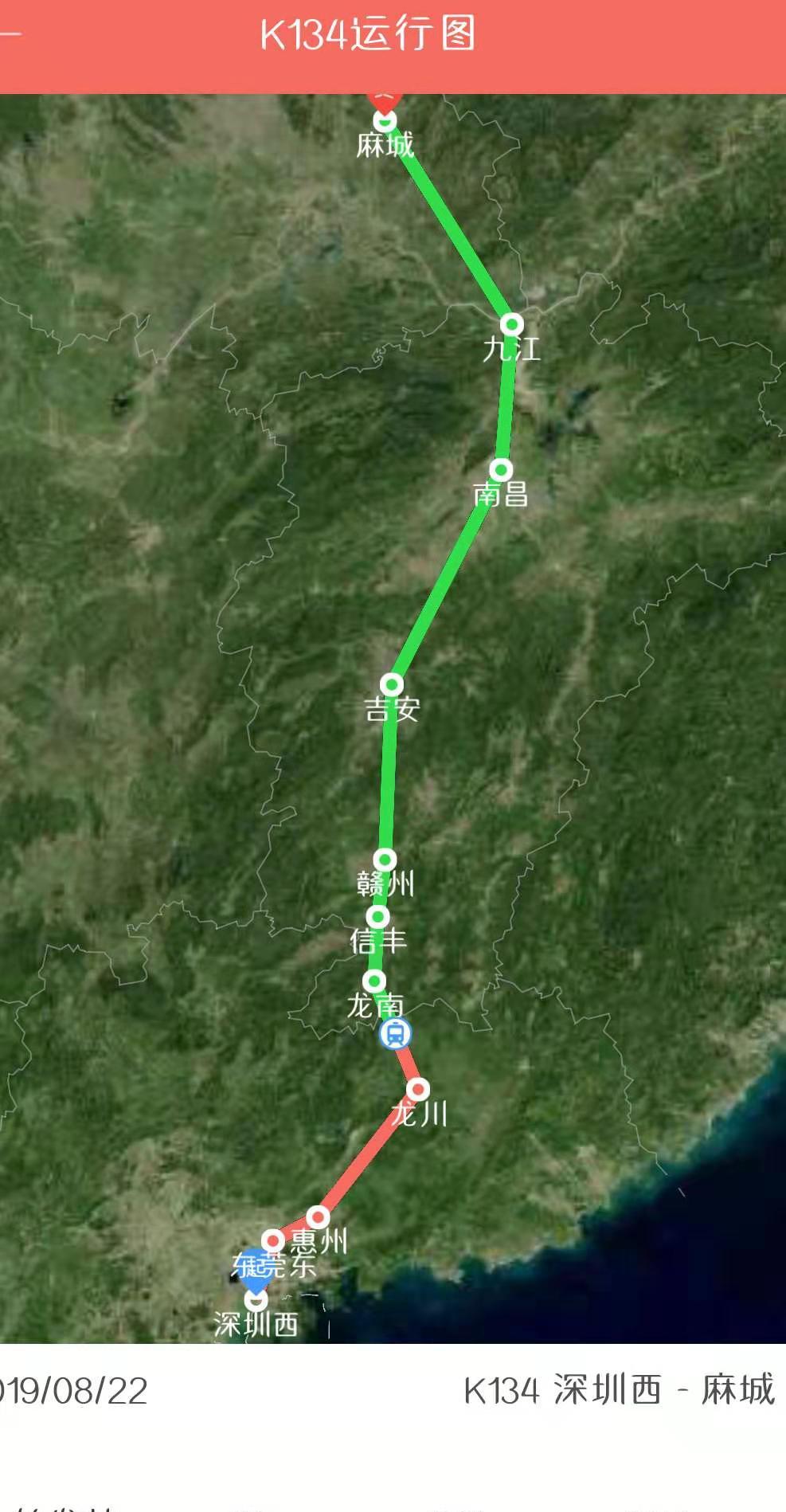This screenshot has height=1512, width=786.
Task: Tap the 龙南 station marker
Action: (x=374, y=983)
